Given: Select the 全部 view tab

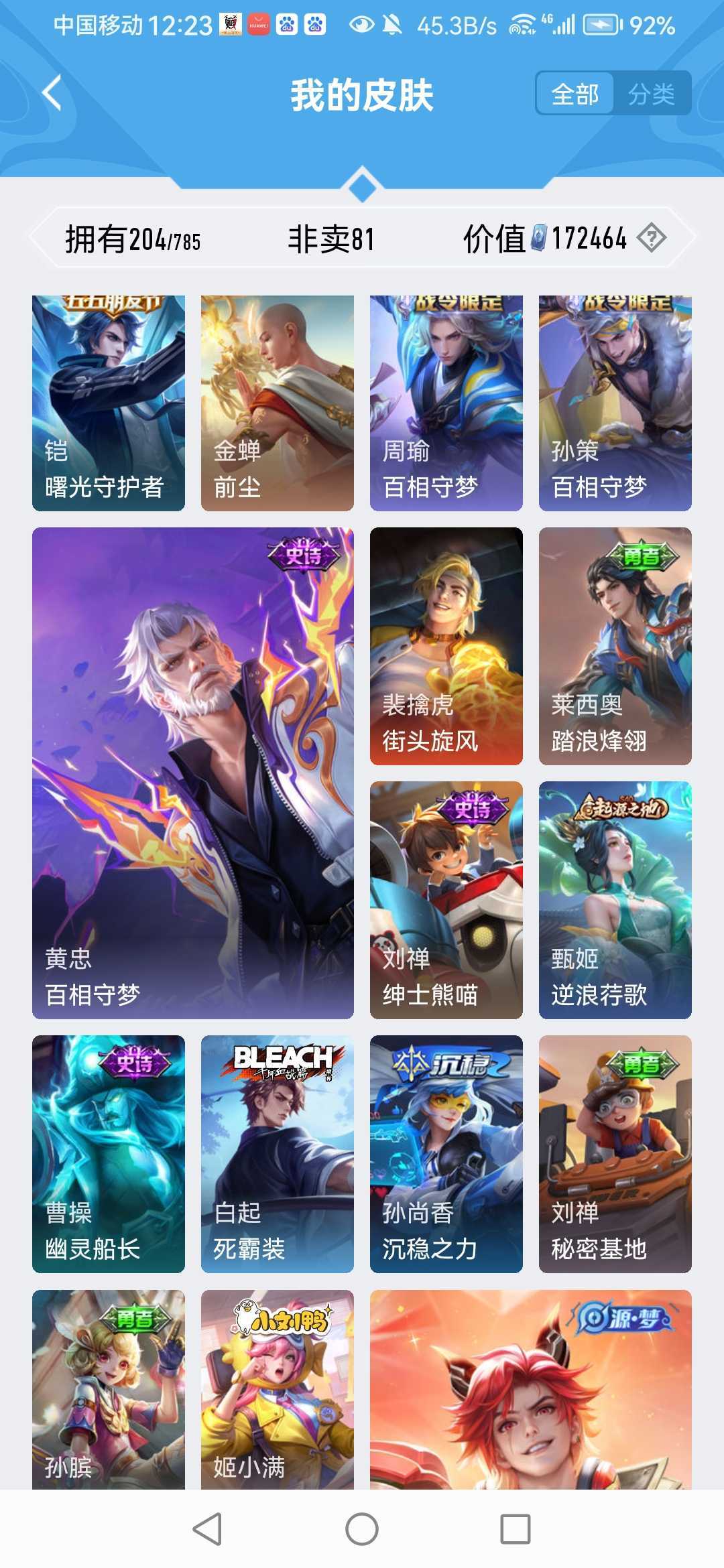Looking at the screenshot, I should pos(575,94).
